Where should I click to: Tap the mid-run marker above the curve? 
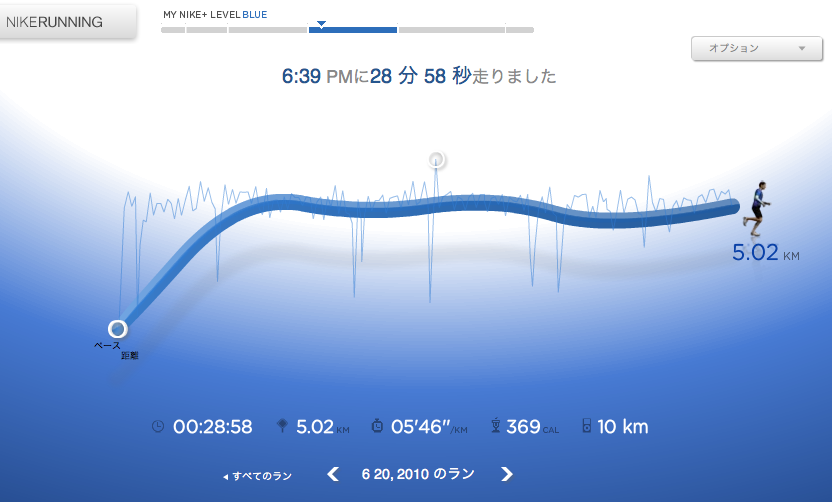pyautogui.click(x=436, y=159)
